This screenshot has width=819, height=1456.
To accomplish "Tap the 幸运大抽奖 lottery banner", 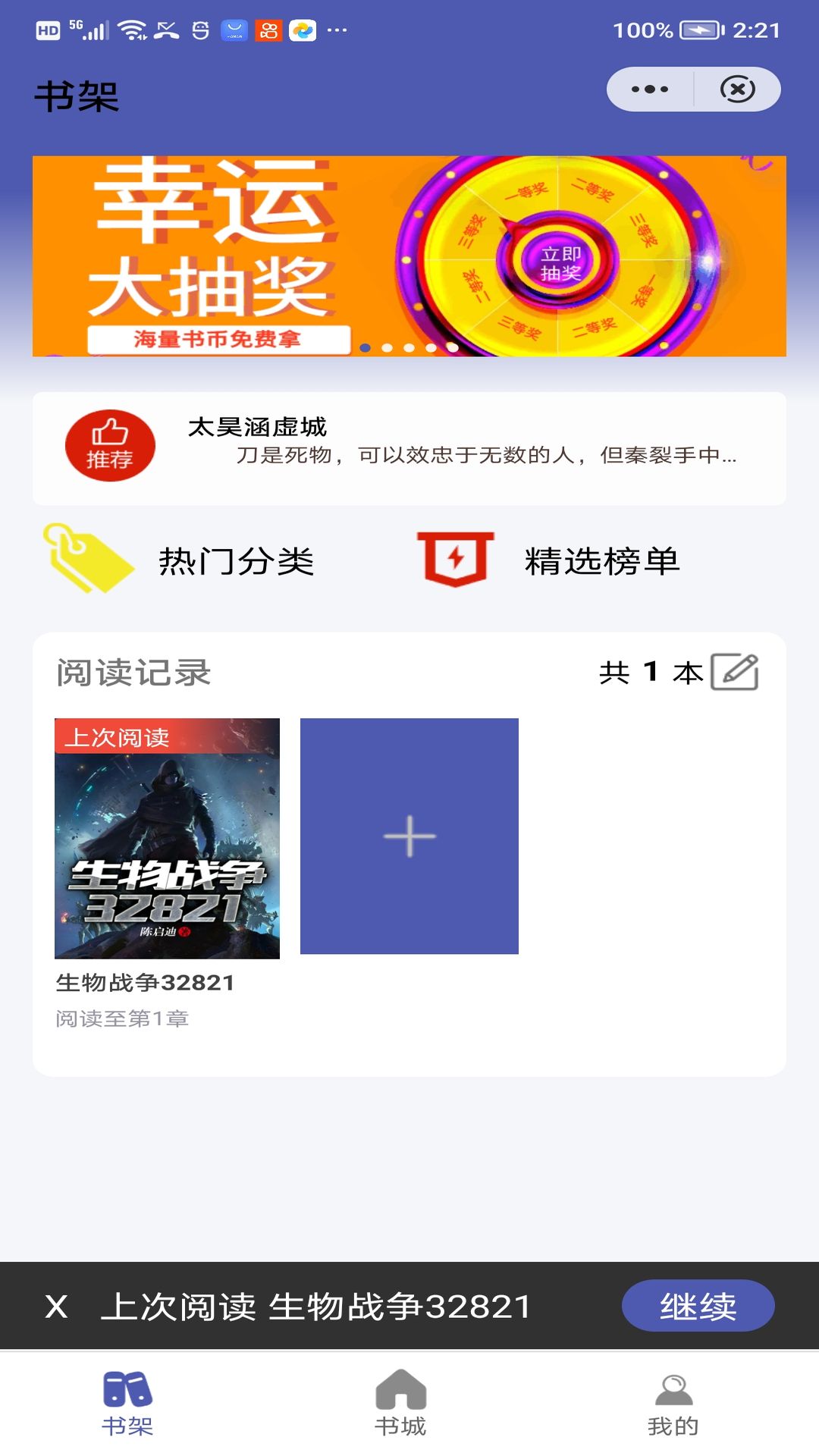I will [212, 250].
